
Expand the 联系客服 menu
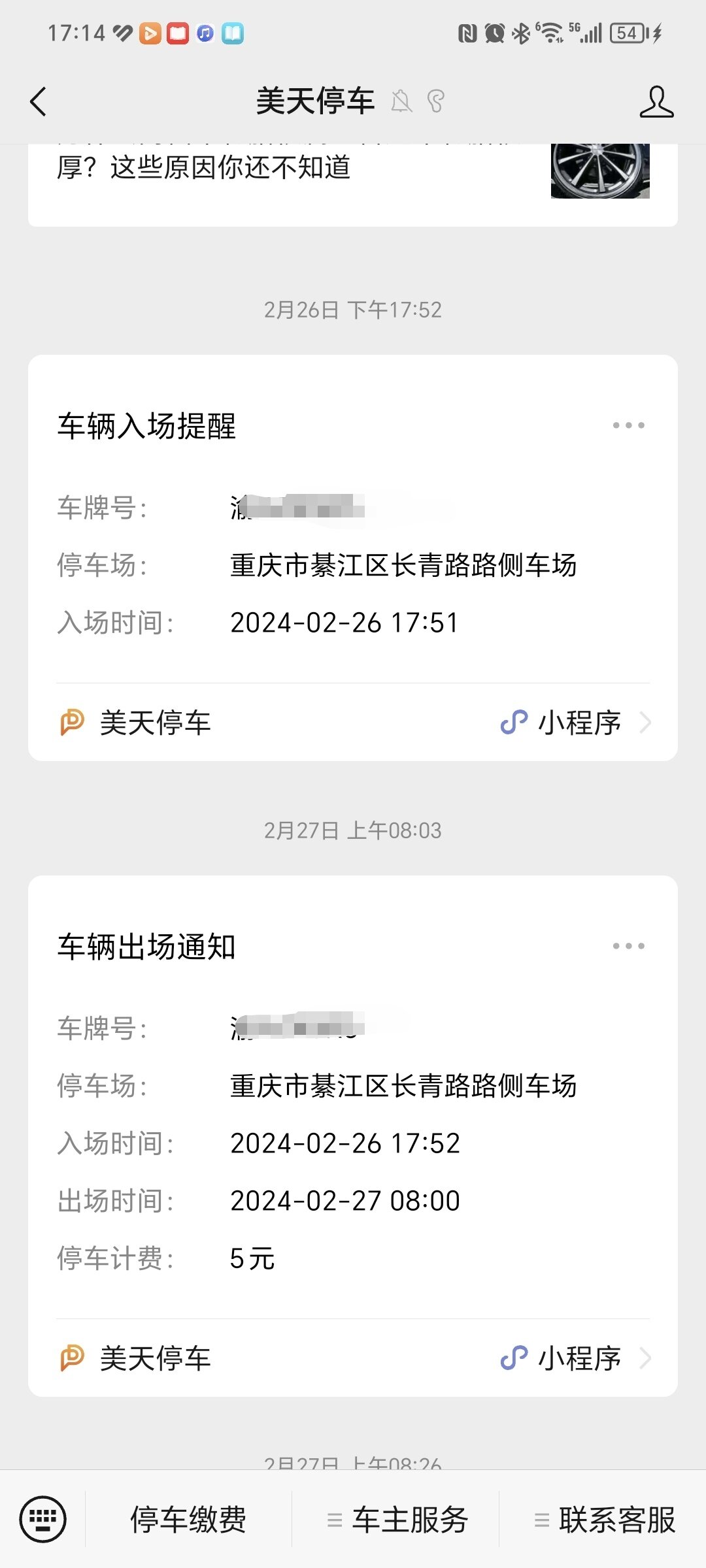coord(603,1520)
